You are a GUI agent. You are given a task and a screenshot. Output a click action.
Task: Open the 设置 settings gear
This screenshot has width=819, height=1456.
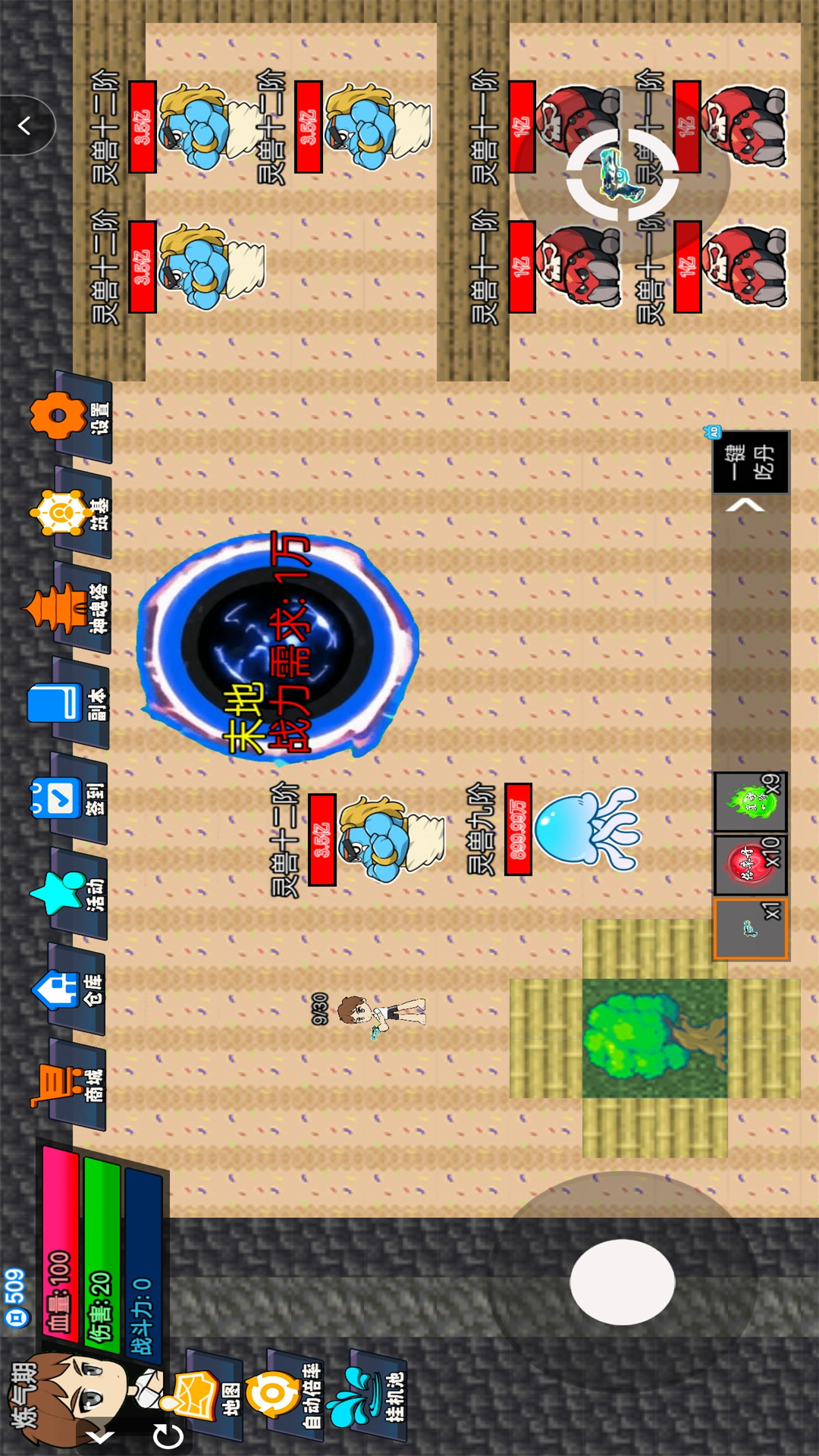coord(72,417)
